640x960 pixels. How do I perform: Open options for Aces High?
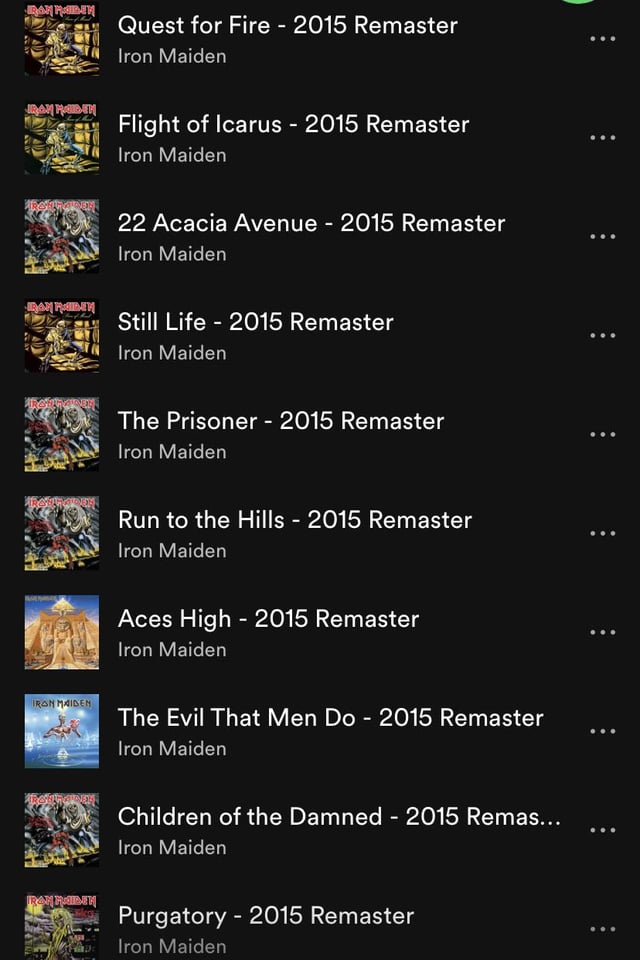(x=602, y=633)
